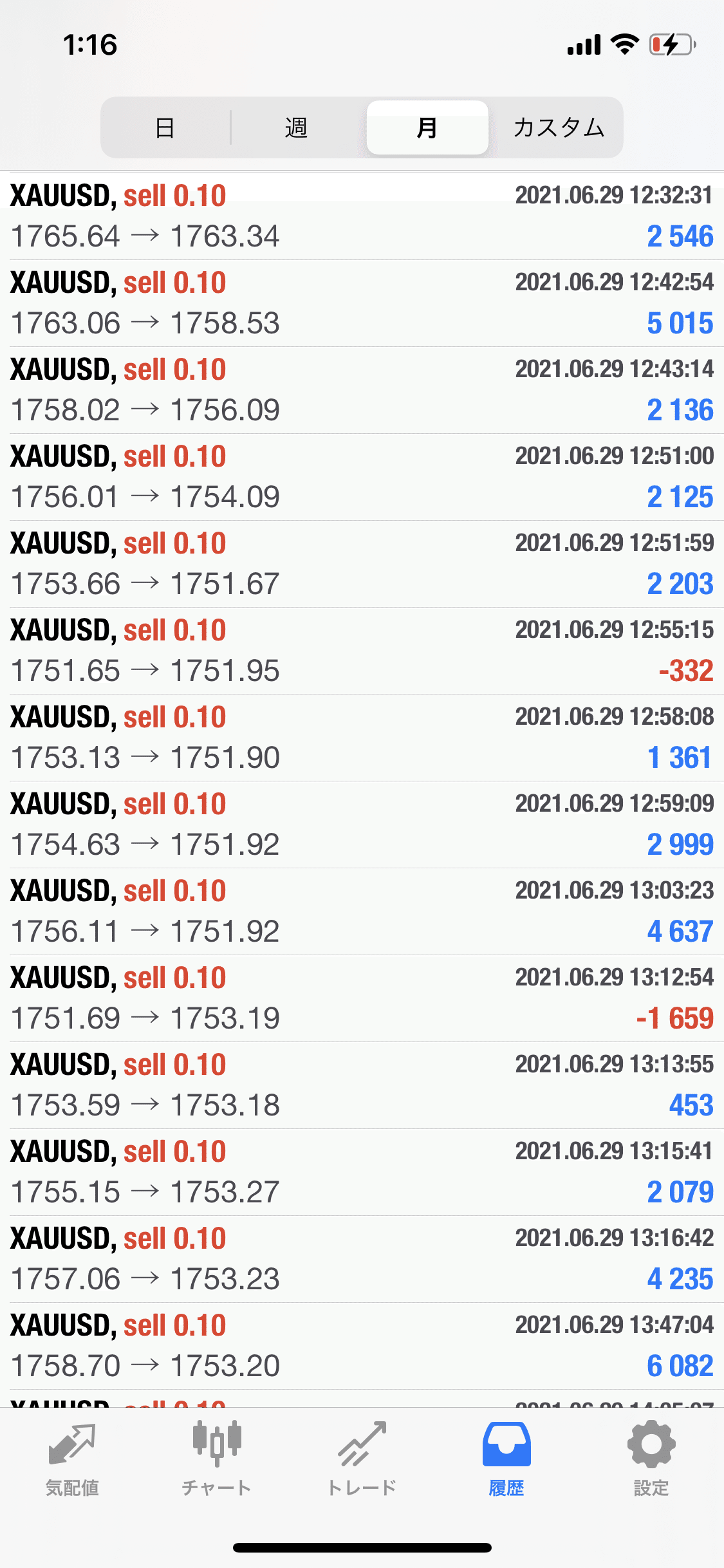Open the trade closed at 13:47:04
This screenshot has height=1568, width=724.
click(362, 1346)
